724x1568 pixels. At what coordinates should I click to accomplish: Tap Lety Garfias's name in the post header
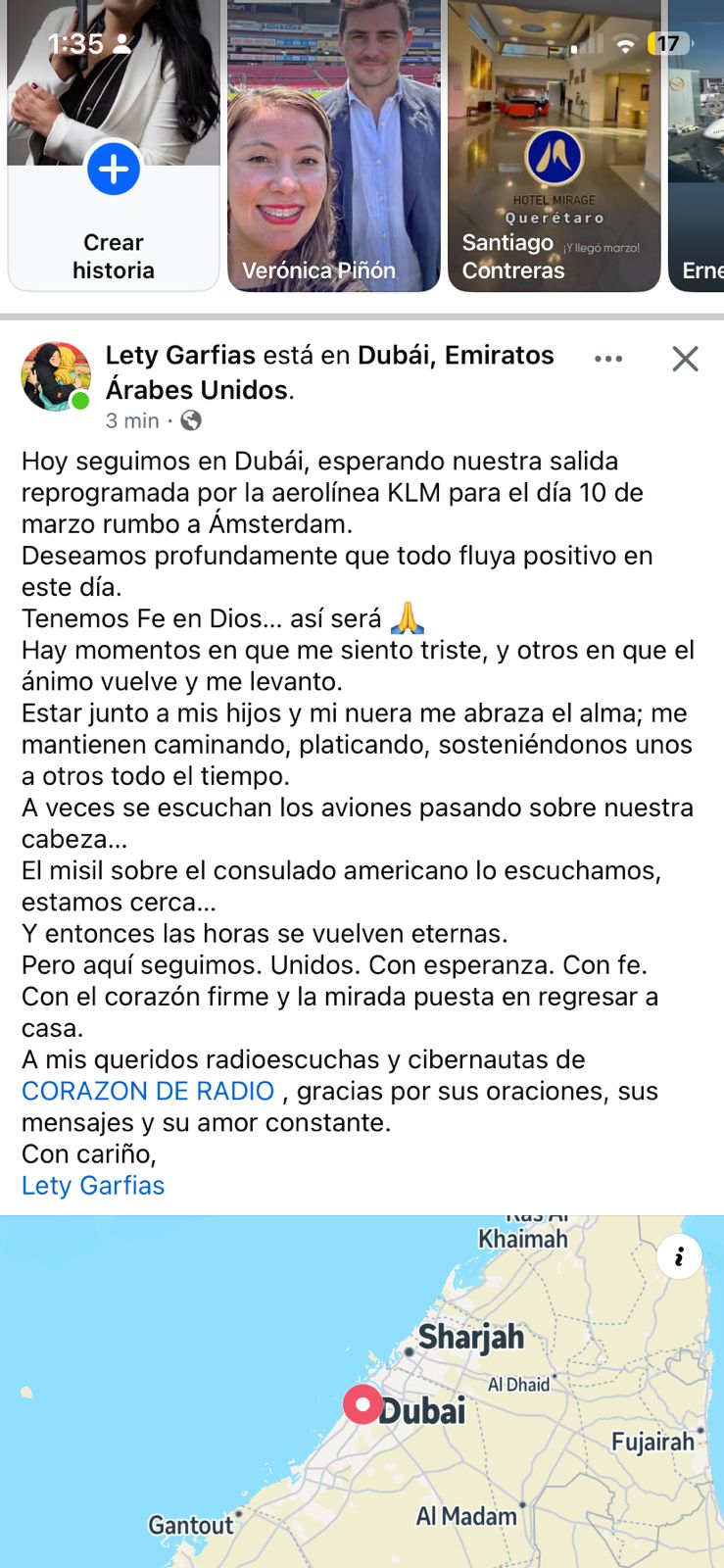click(180, 356)
